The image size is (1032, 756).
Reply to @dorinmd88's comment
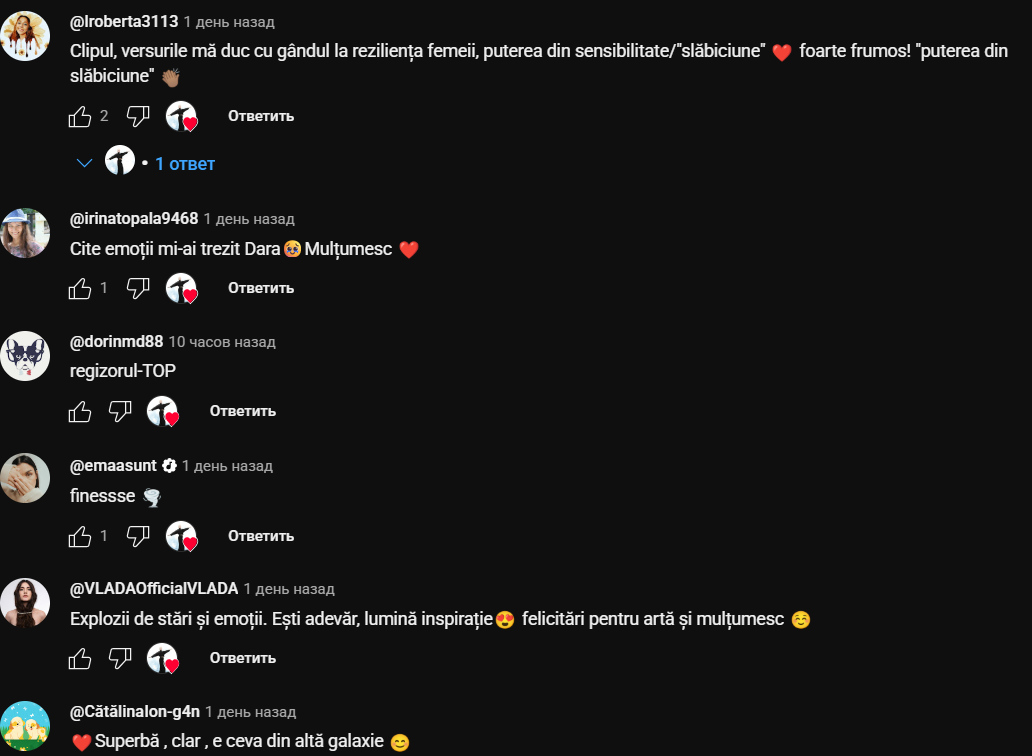point(242,411)
